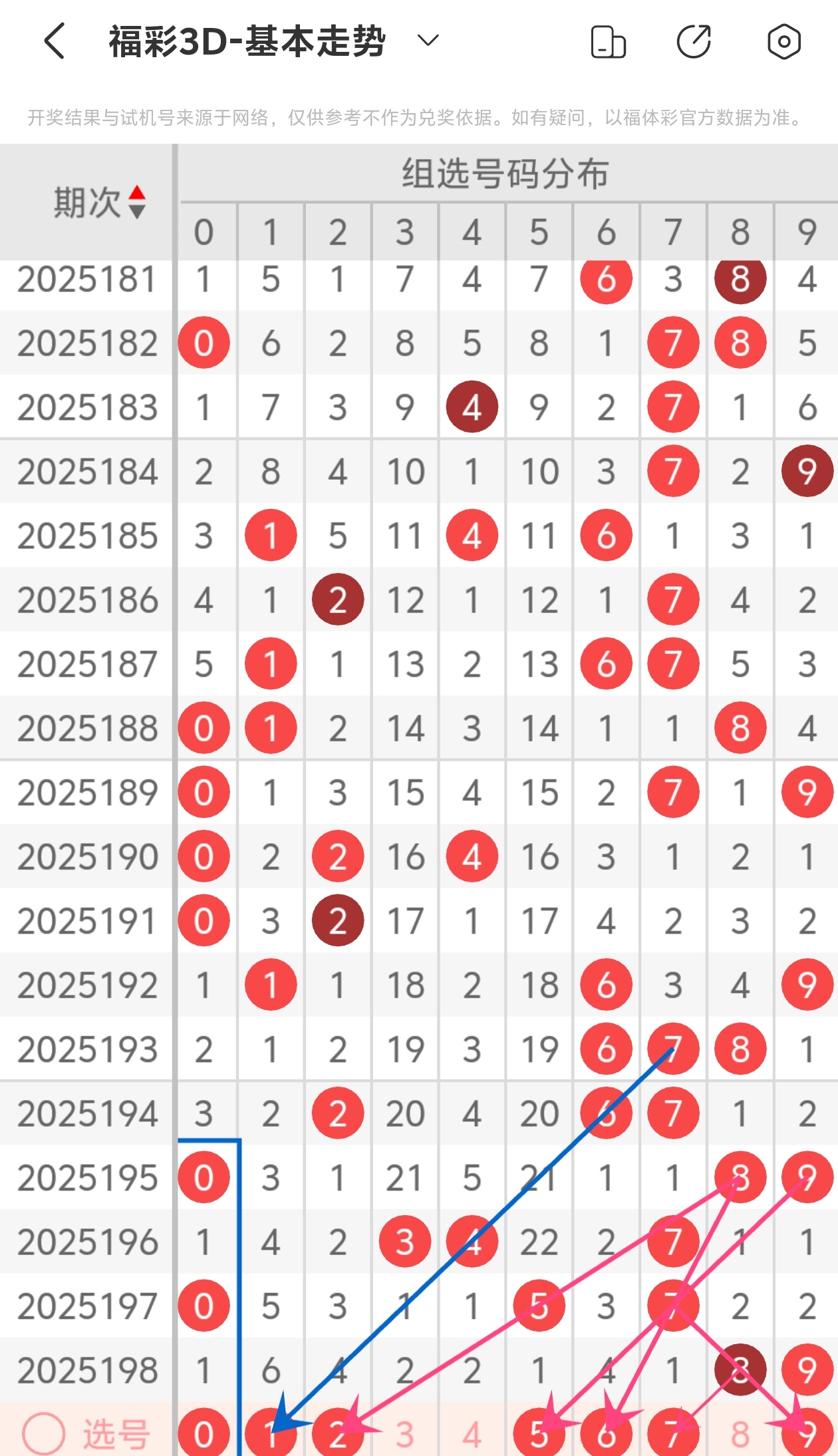Open chart settings hexagon icon
Viewport: 838px width, 1456px height.
(x=783, y=42)
